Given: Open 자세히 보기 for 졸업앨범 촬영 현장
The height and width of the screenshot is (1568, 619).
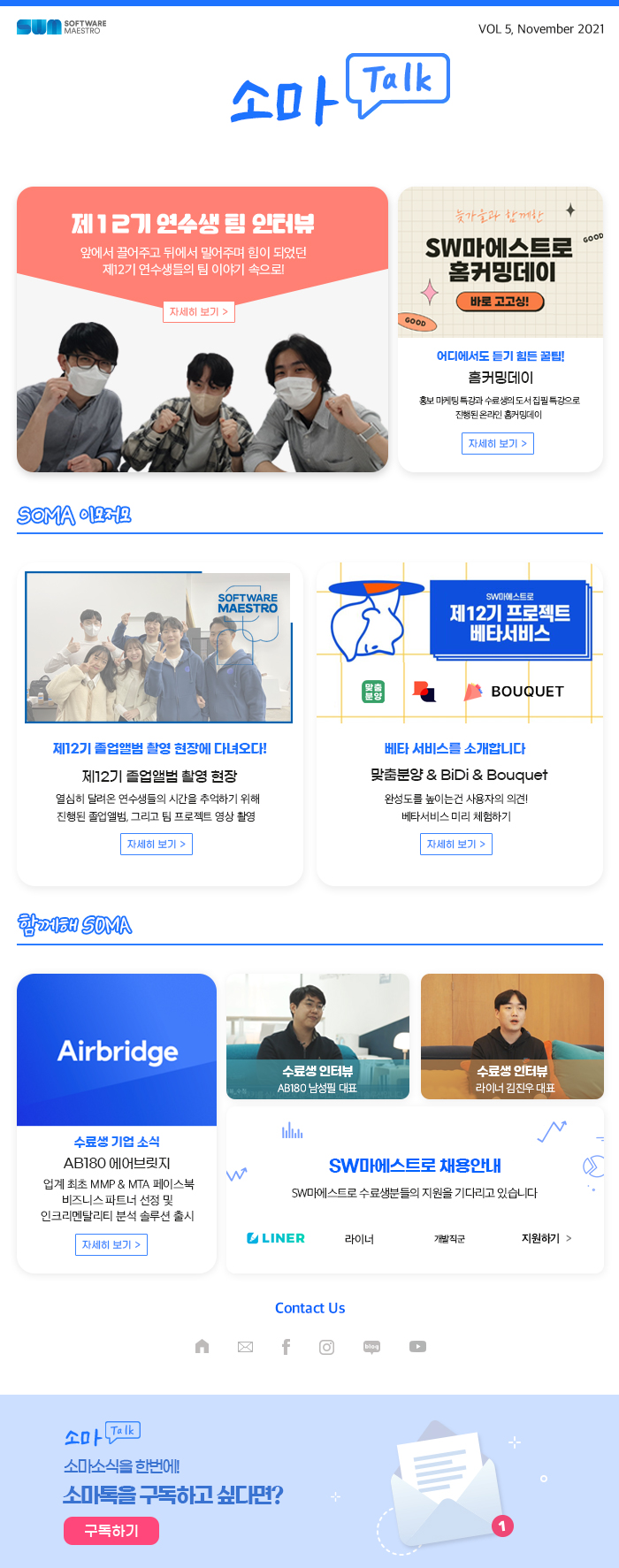Looking at the screenshot, I should click(x=157, y=844).
